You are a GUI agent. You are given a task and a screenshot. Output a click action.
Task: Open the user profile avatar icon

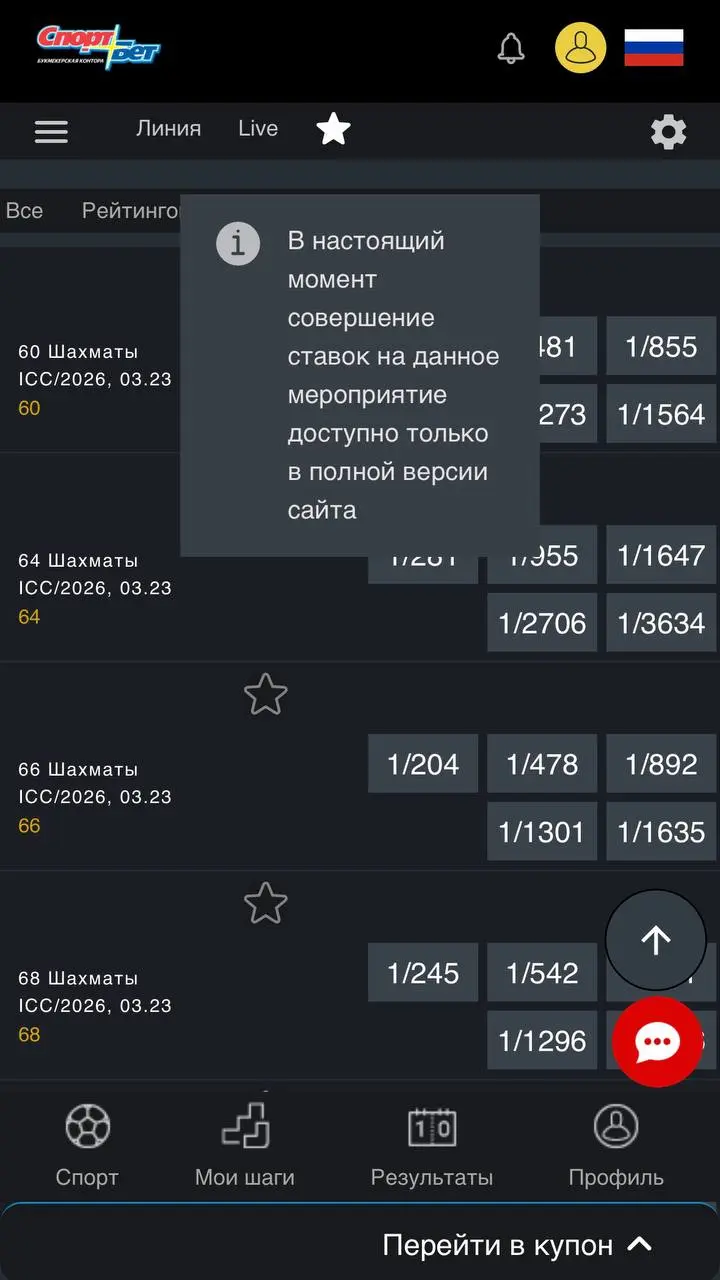581,48
